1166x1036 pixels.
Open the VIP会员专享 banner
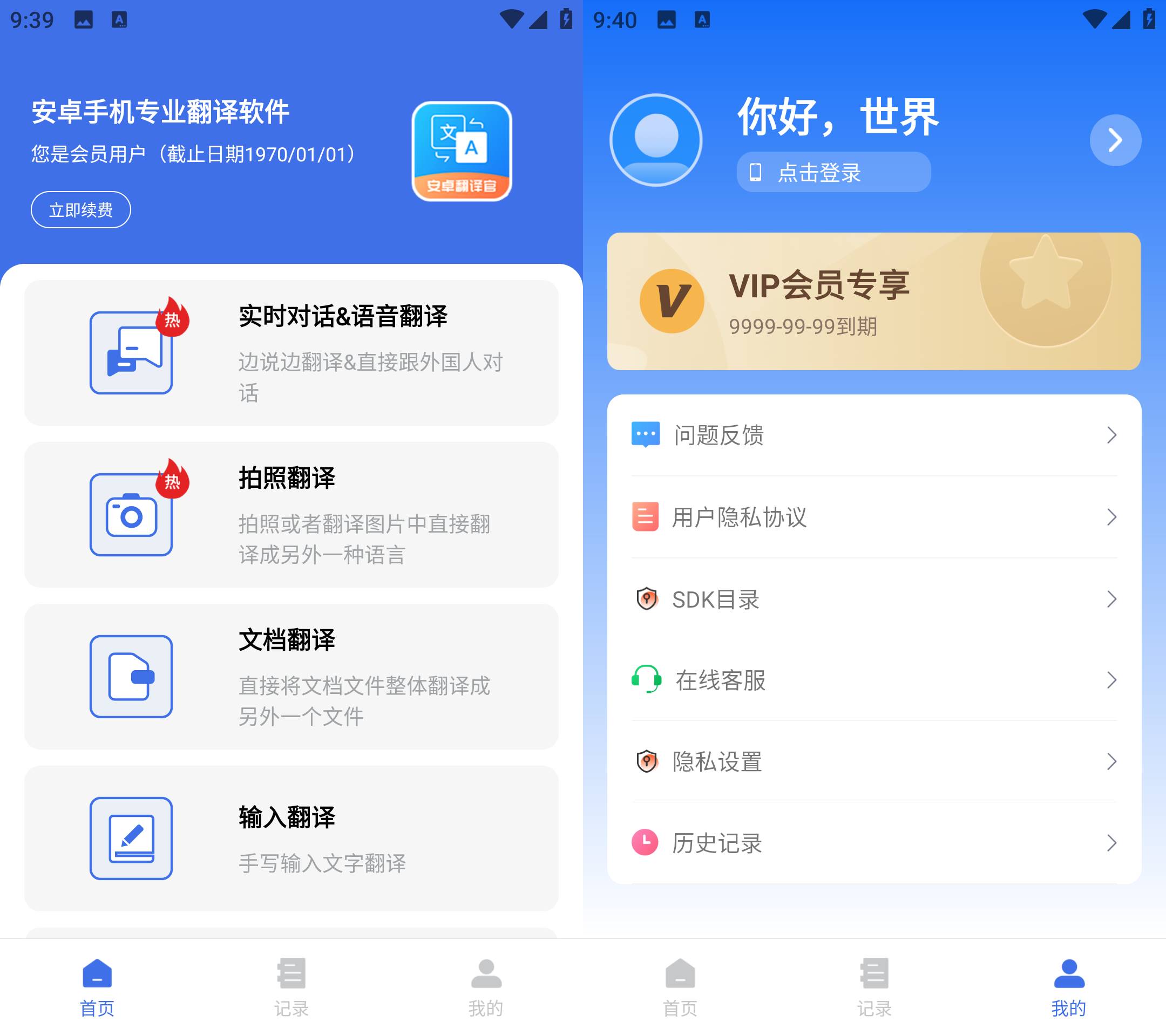(x=873, y=301)
